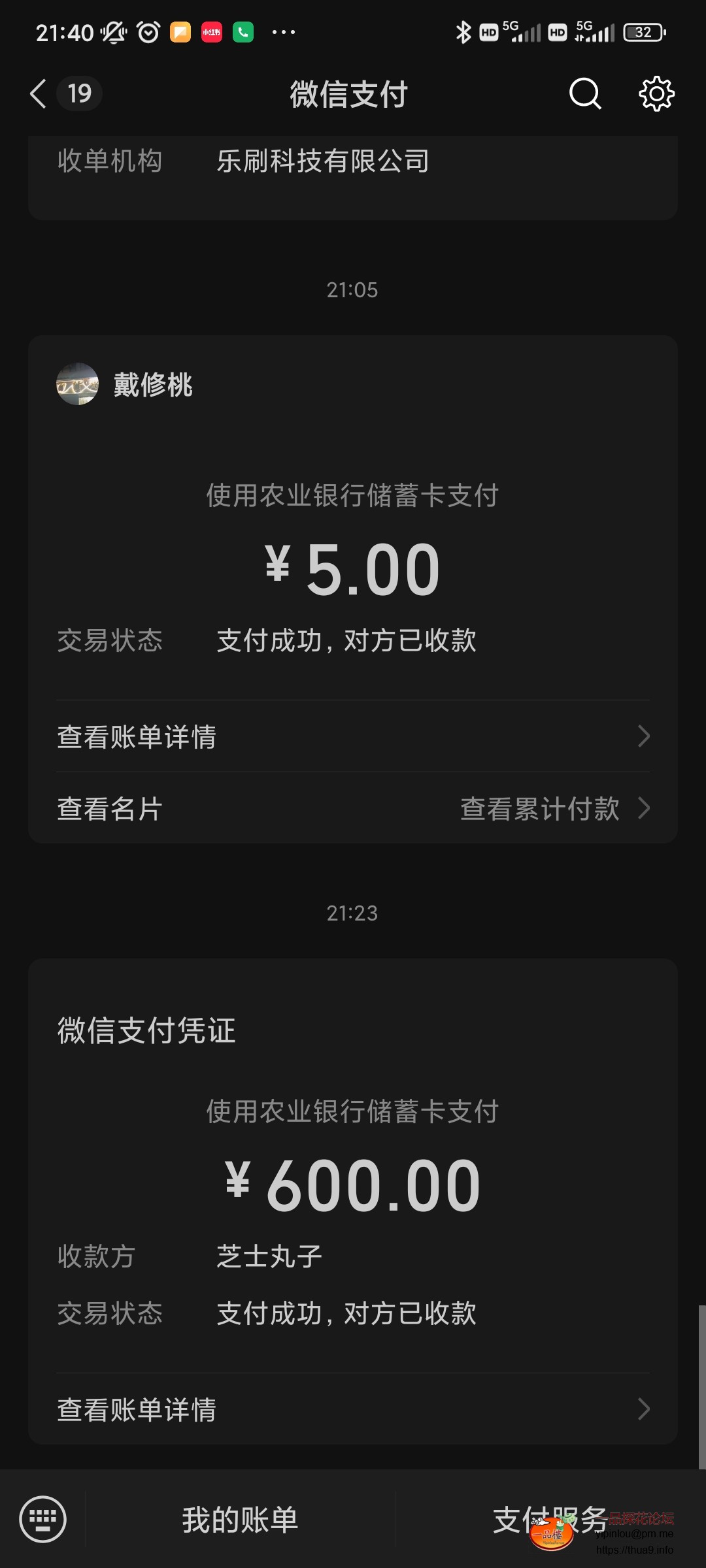The height and width of the screenshot is (1568, 706).
Task: Expand 查看账单详情 for the ¥5.00 payment
Action: click(353, 737)
